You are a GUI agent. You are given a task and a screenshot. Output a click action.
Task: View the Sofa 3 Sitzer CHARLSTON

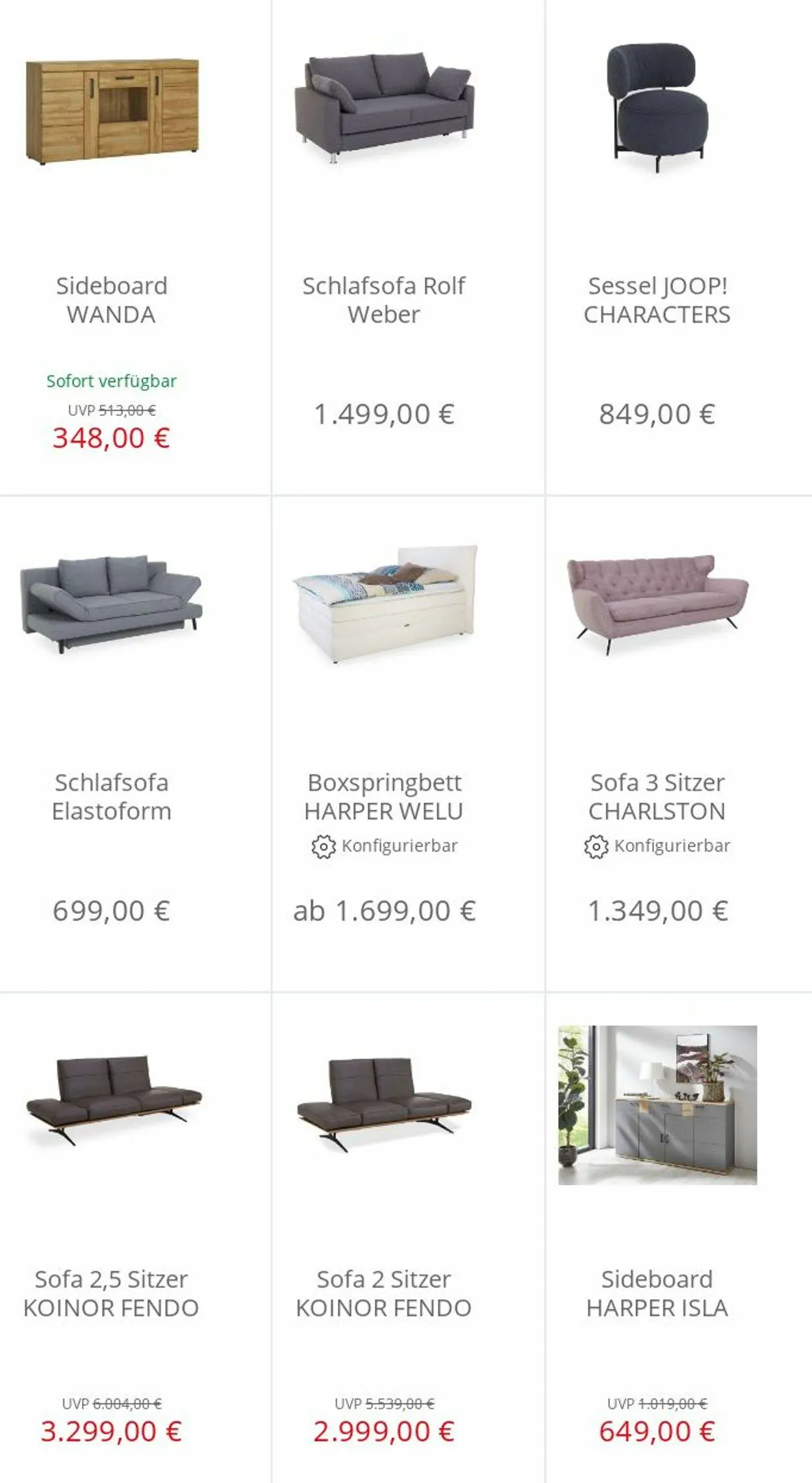[x=679, y=743]
